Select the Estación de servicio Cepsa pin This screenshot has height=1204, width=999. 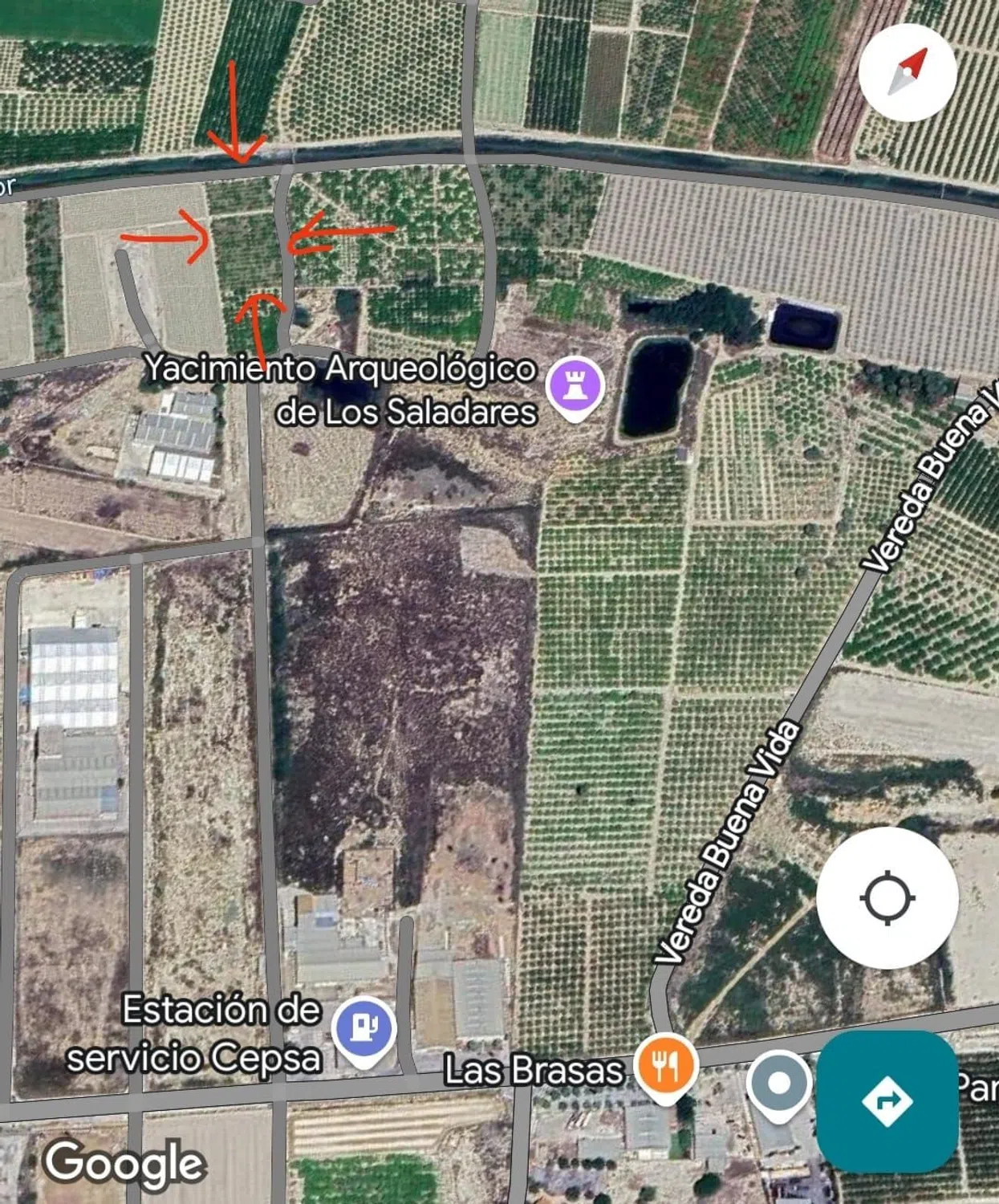364,1028
